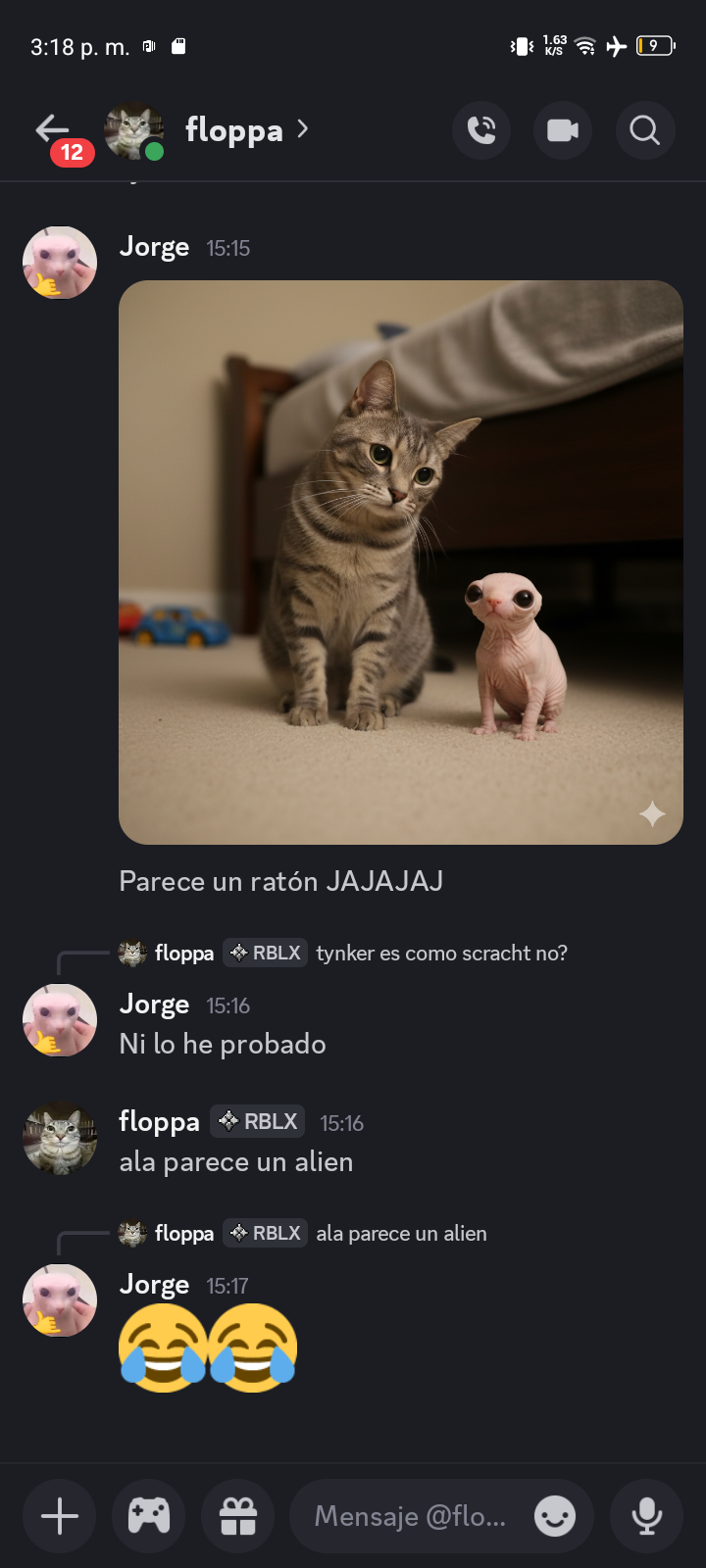Focus the Mensaje text field

(410, 1516)
